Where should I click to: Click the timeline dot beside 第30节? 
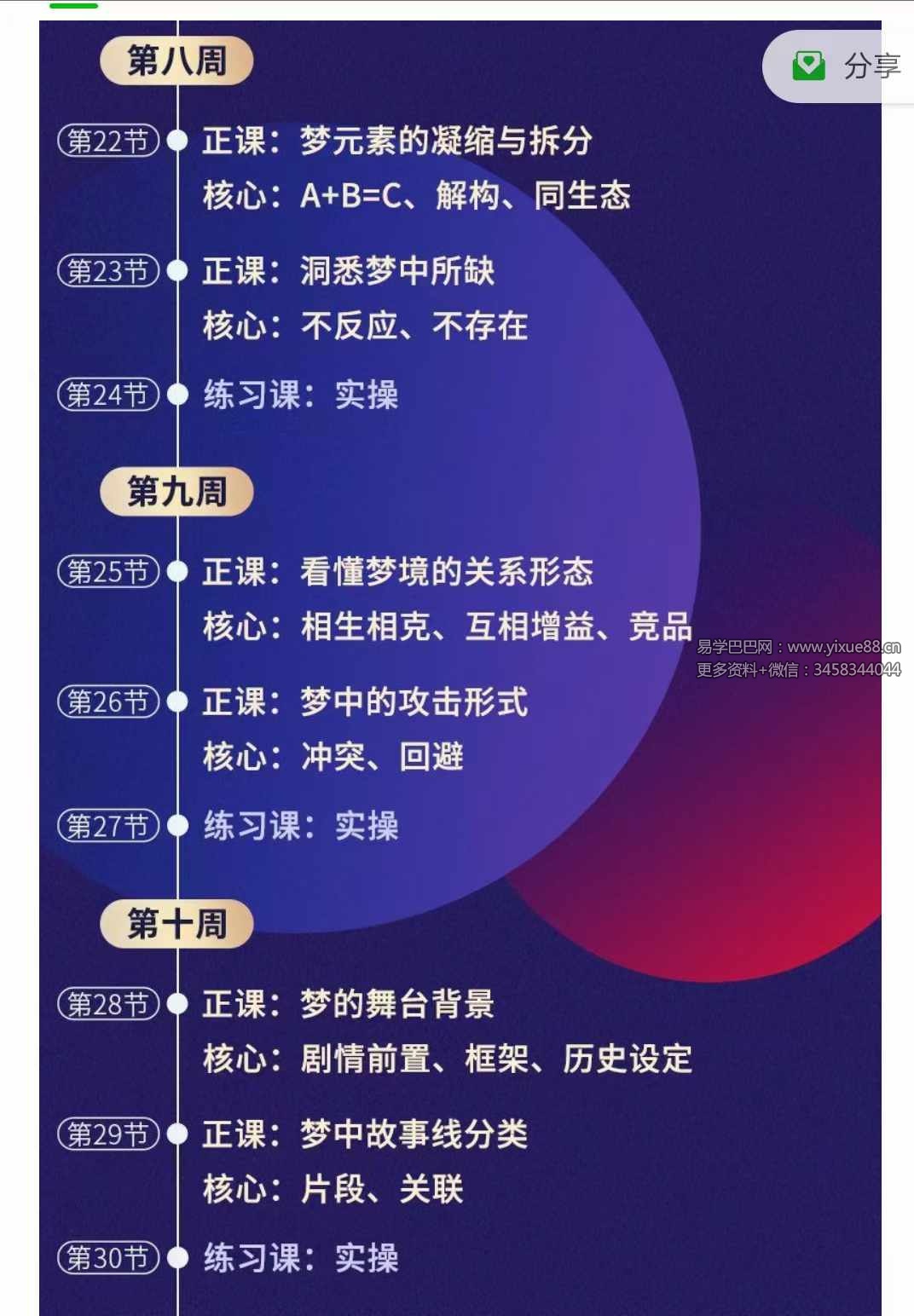(178, 1256)
